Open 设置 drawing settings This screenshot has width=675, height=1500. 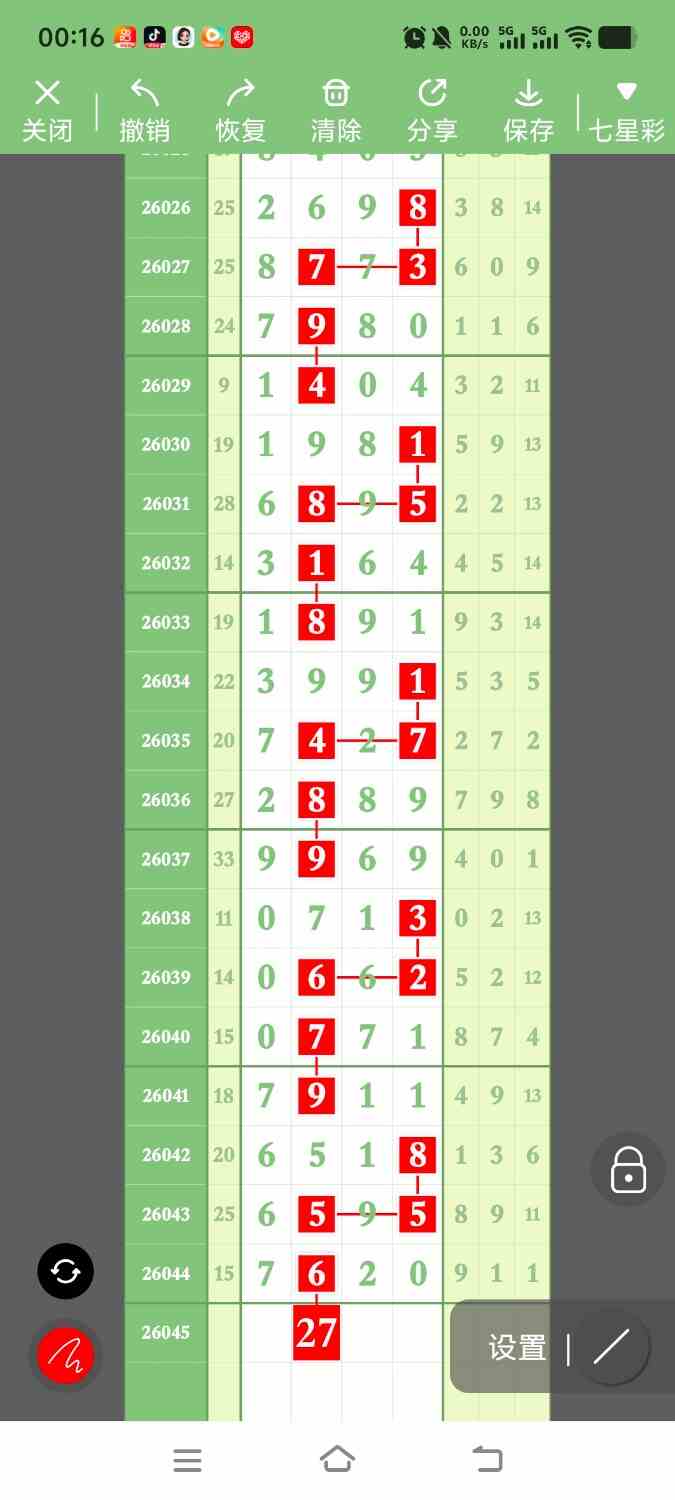tap(517, 1348)
